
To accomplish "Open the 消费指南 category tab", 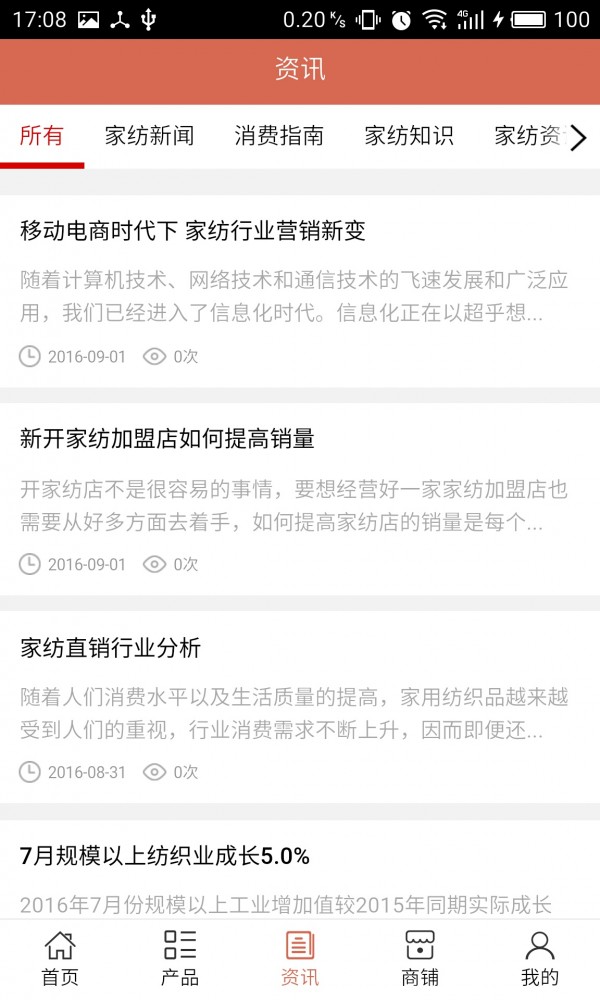I will pos(279,137).
